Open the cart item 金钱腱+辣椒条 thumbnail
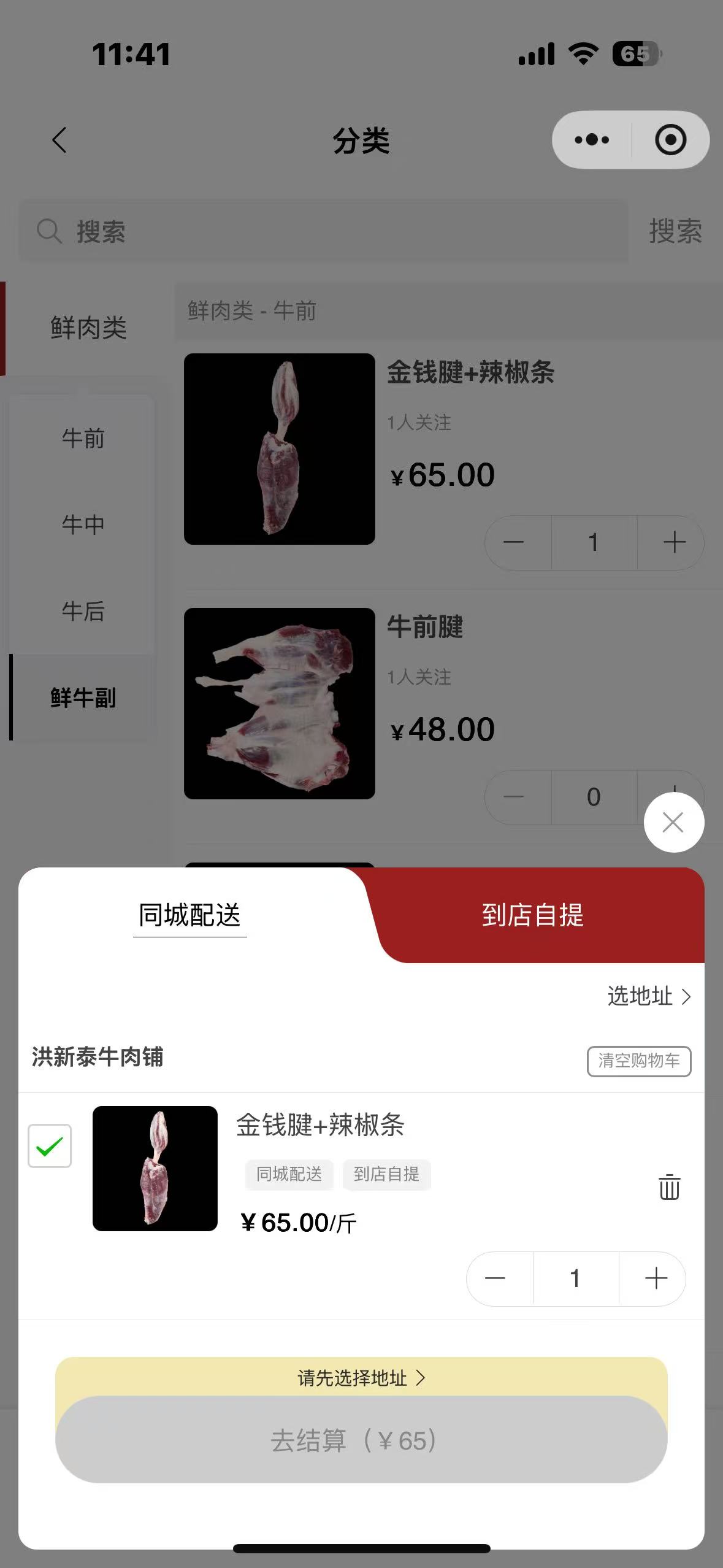The image size is (723, 1568). point(155,1168)
